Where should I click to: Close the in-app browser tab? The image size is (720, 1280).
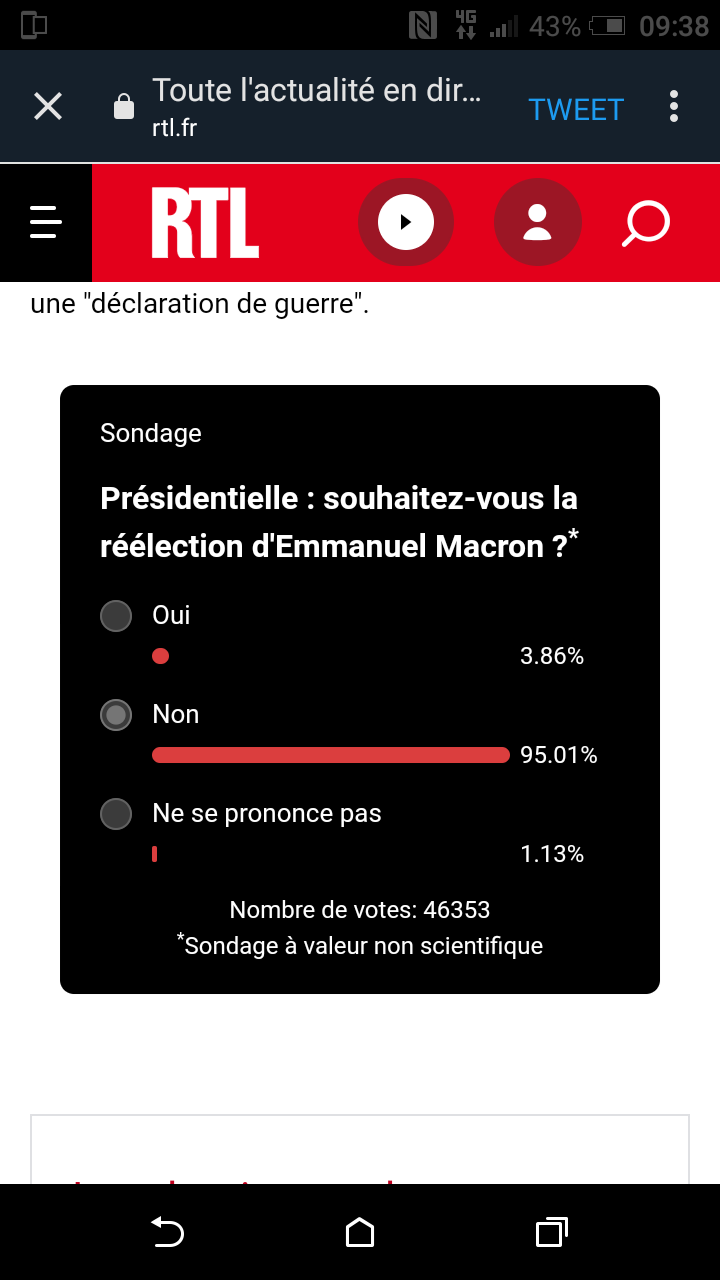point(48,106)
